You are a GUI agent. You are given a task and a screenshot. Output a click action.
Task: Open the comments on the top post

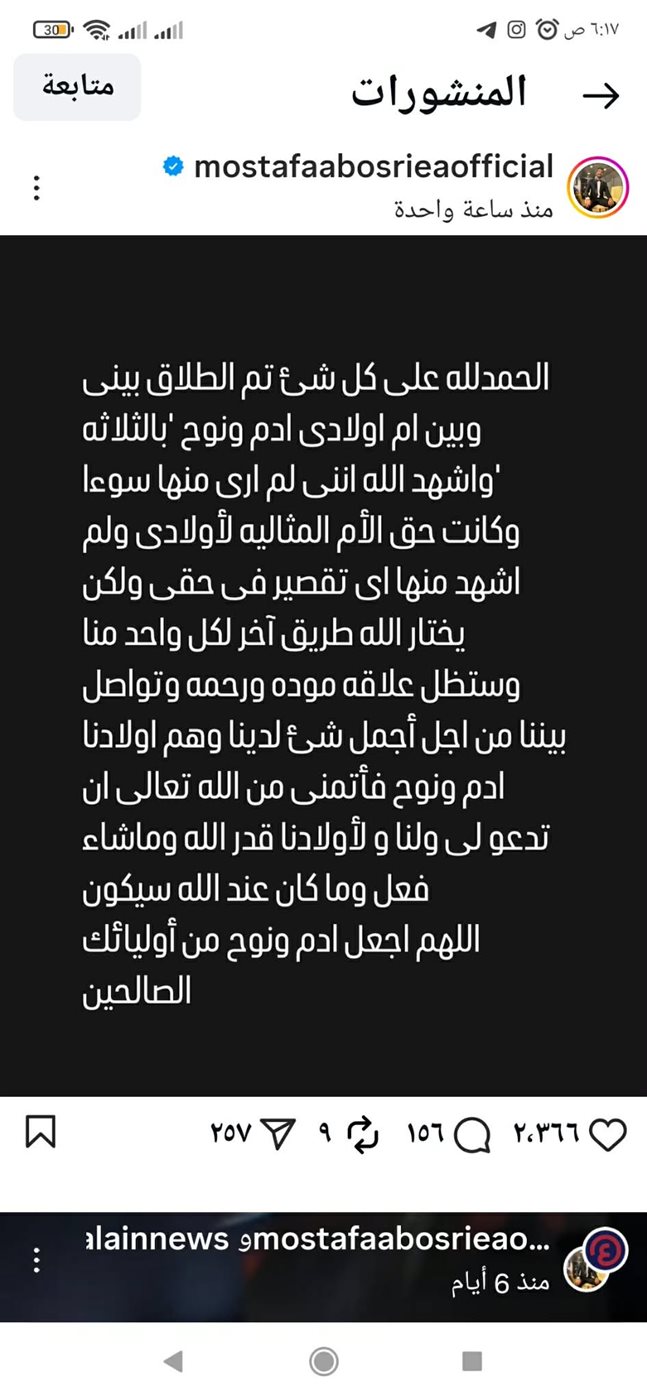point(471,1134)
